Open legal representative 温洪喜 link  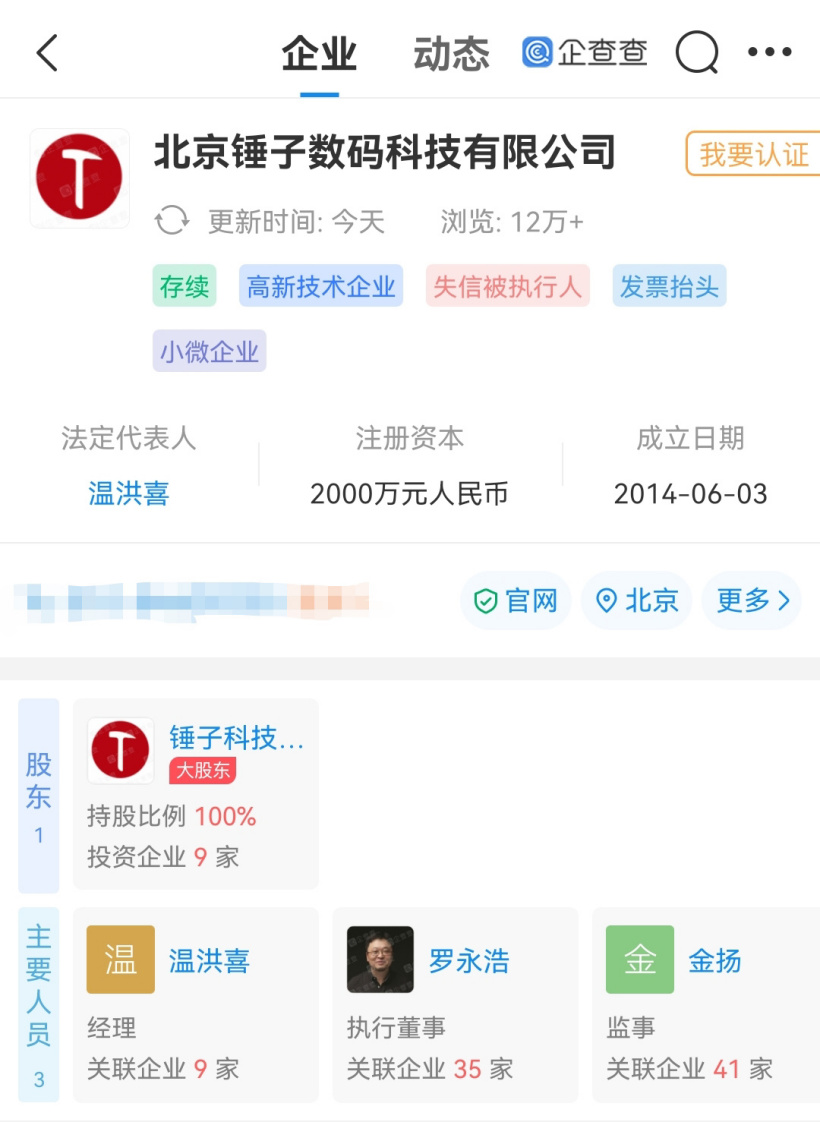click(129, 493)
